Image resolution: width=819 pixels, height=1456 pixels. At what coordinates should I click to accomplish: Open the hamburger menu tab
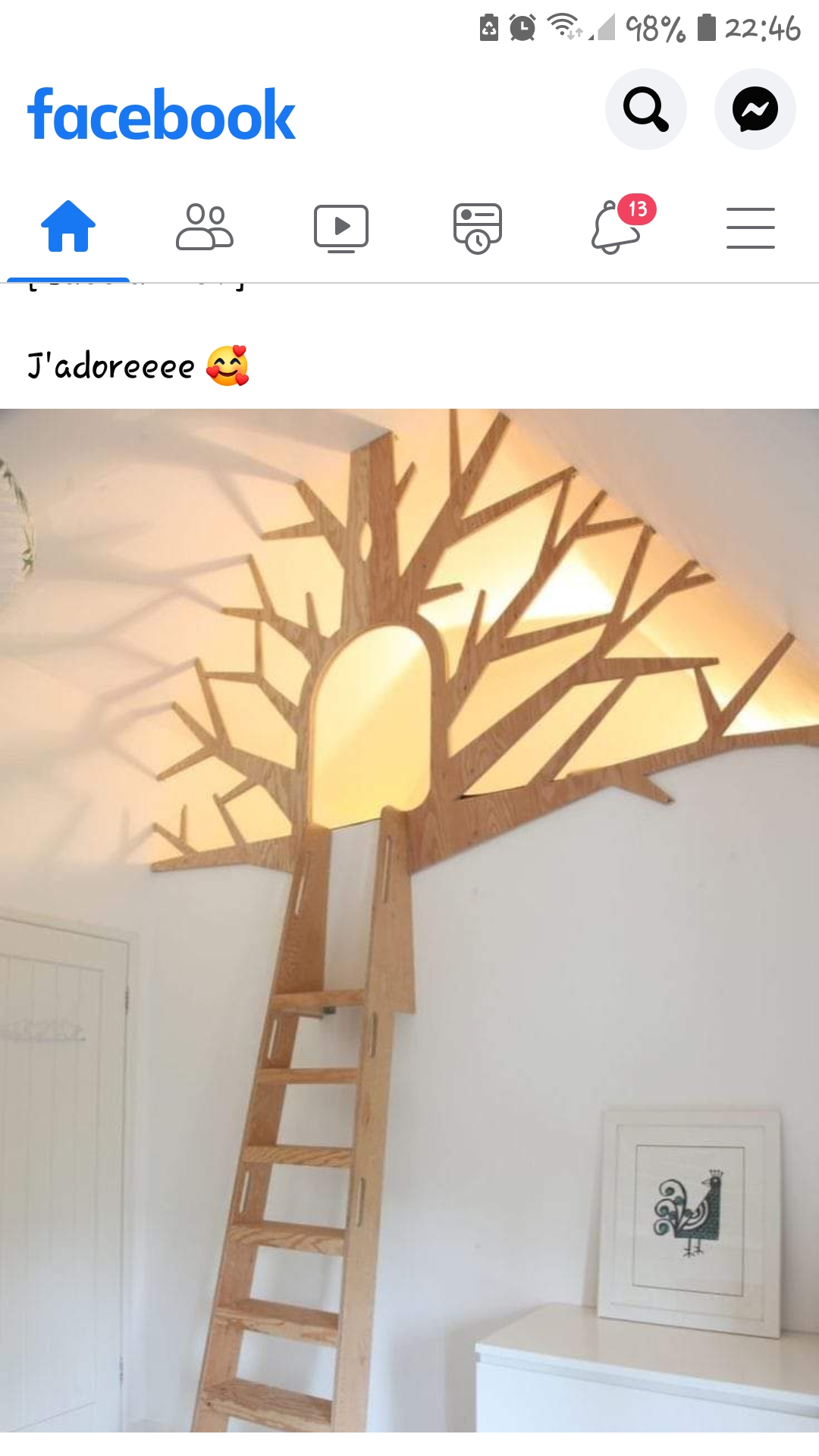point(750,227)
